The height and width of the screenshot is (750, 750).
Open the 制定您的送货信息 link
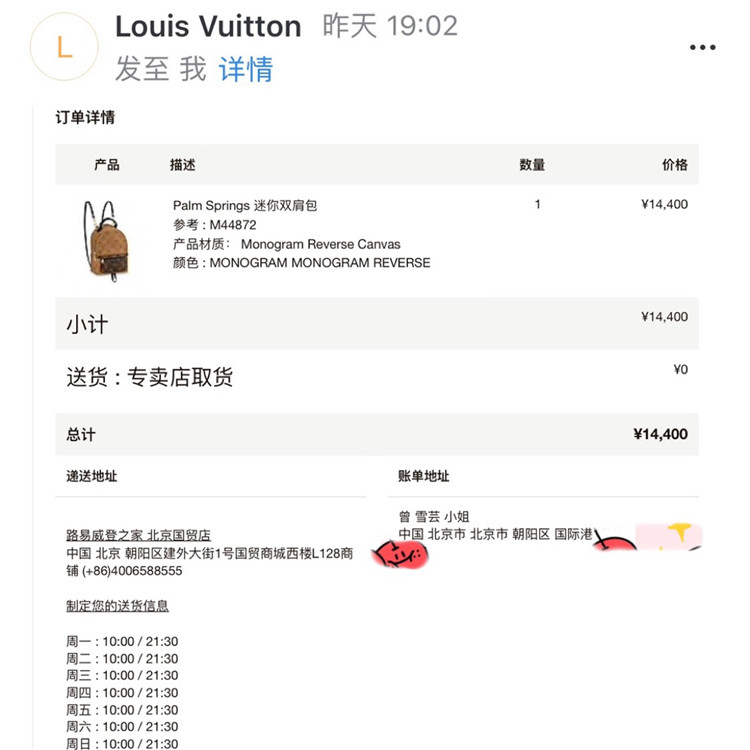pos(117,606)
